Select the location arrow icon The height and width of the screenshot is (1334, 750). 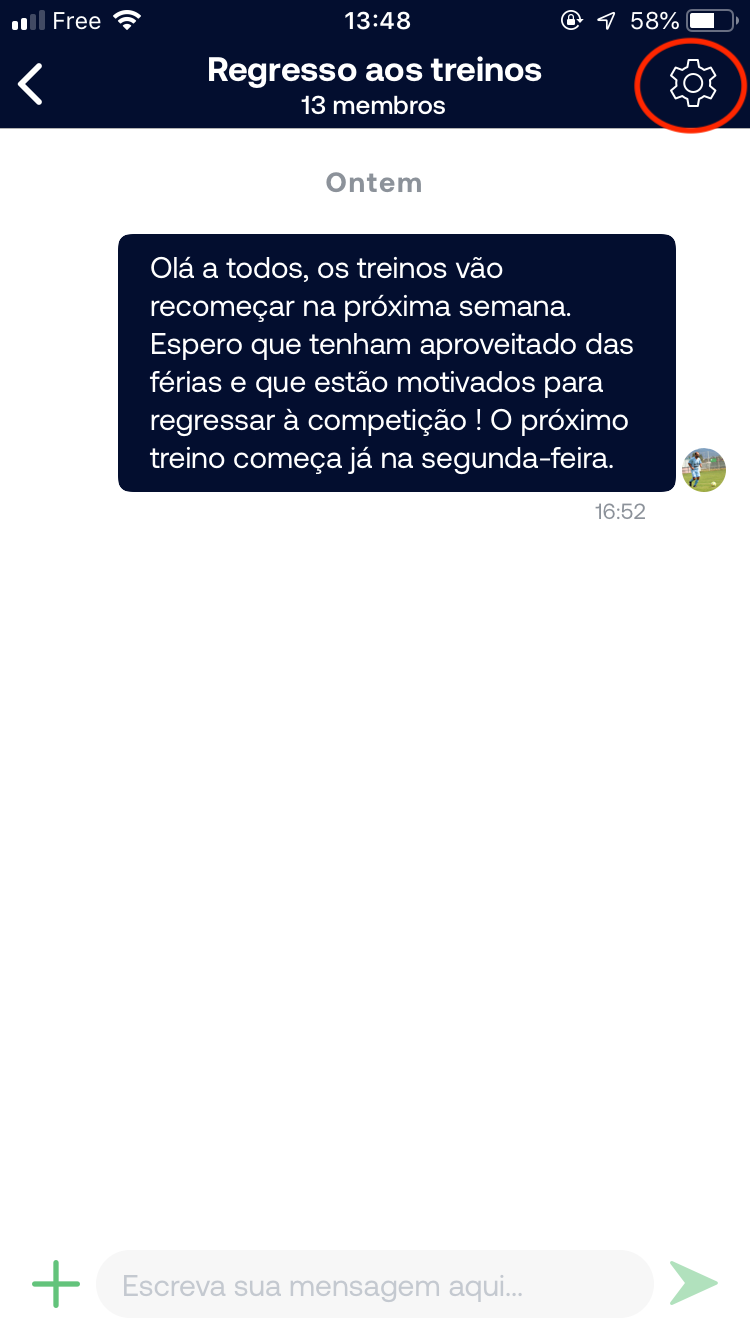pyautogui.click(x=608, y=19)
